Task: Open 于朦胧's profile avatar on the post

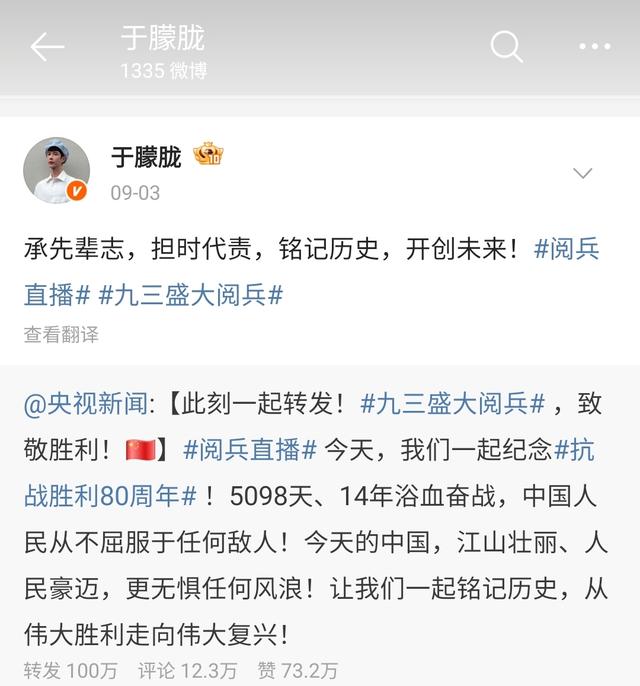Action: 56,170
